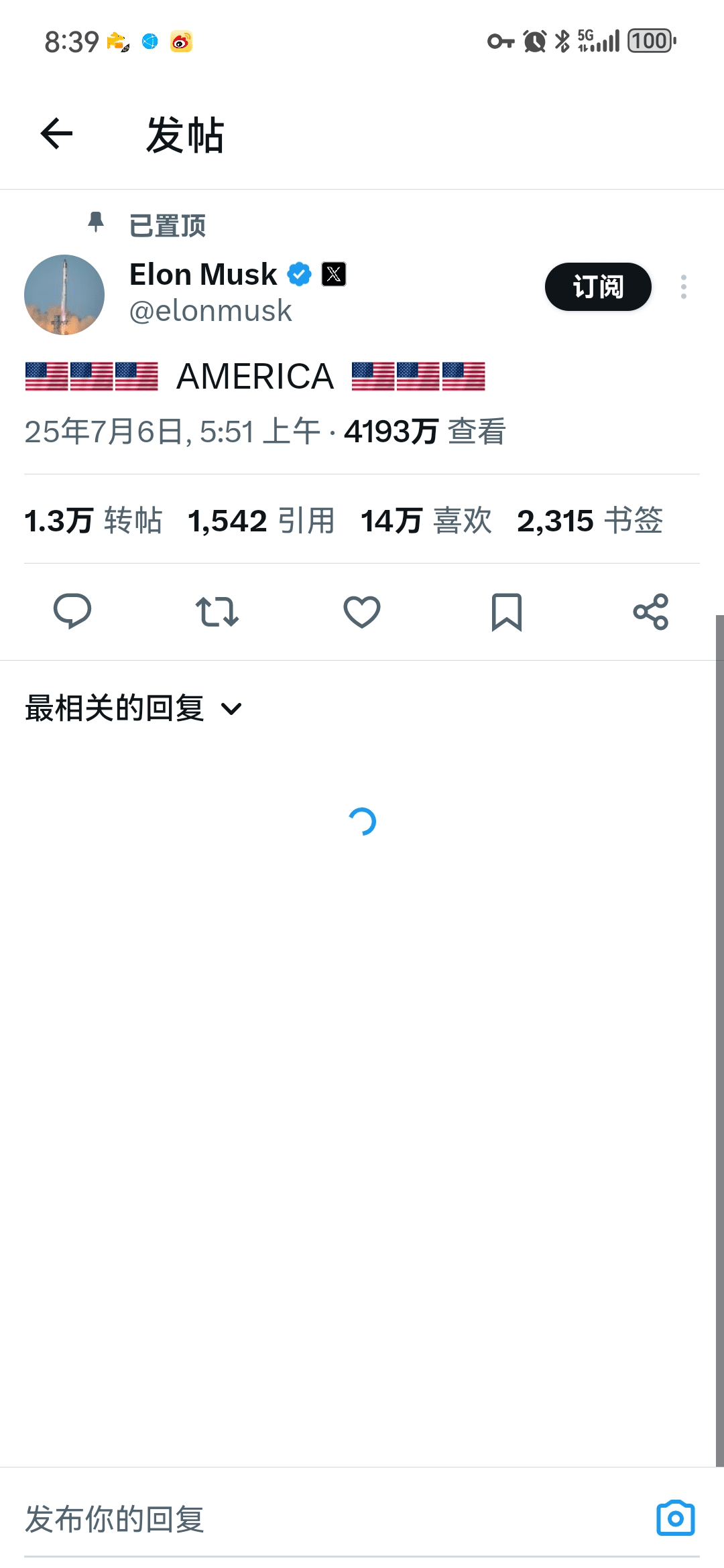Screen dimensions: 724x1568
Task: Share this post
Action: click(x=651, y=611)
